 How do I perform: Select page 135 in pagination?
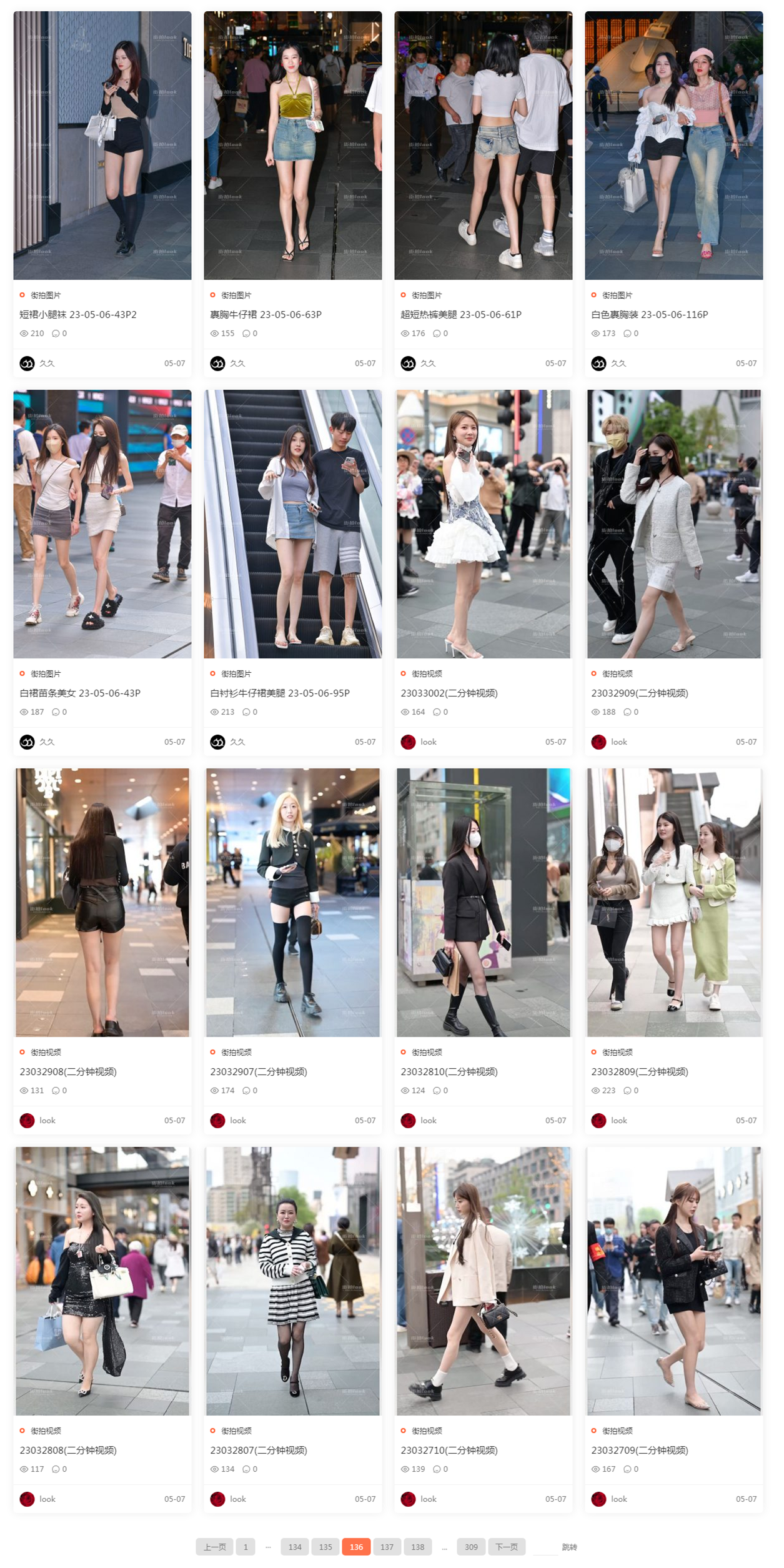[x=325, y=1547]
